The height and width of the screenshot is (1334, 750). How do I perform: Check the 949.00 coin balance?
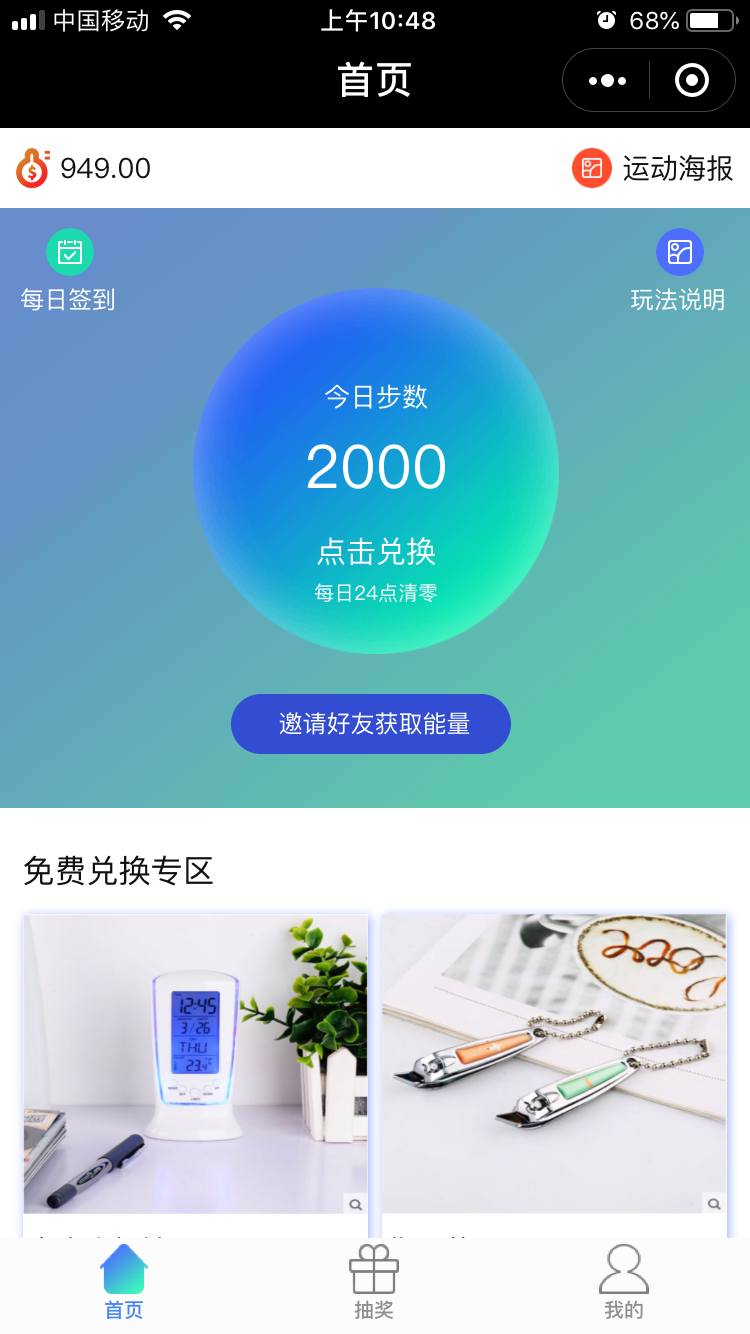(x=84, y=168)
